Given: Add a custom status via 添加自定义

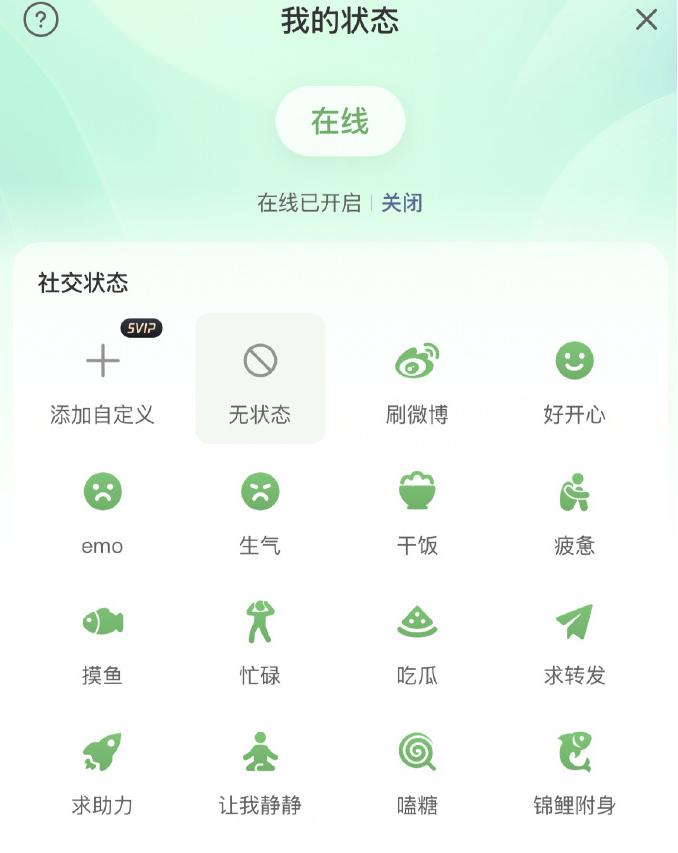Looking at the screenshot, I should tap(102, 379).
